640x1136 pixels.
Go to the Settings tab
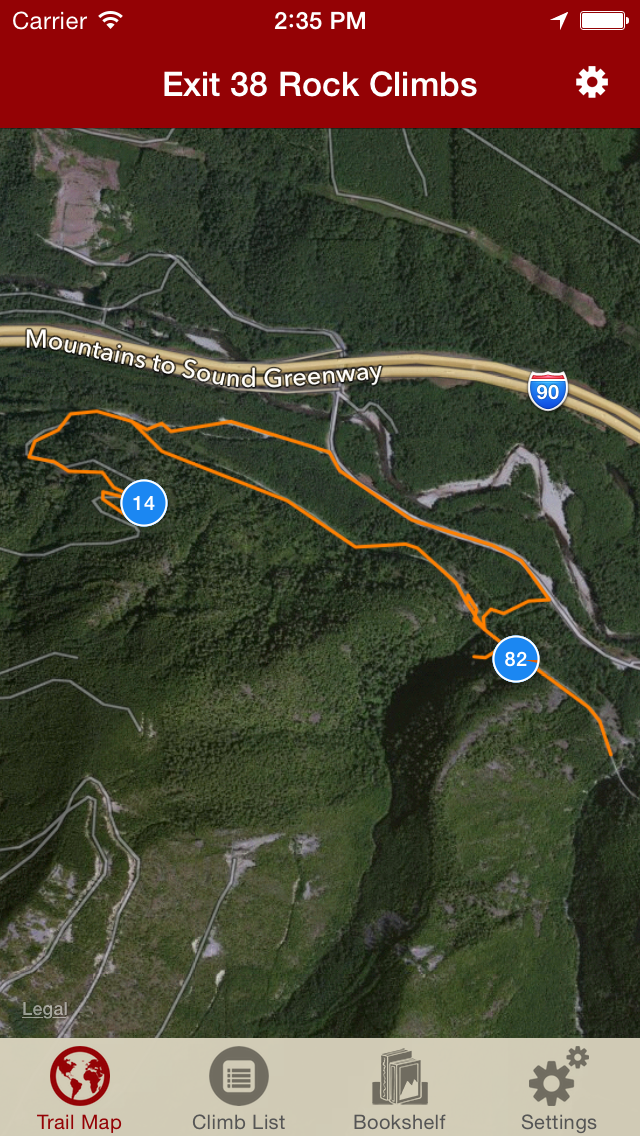point(559,1088)
